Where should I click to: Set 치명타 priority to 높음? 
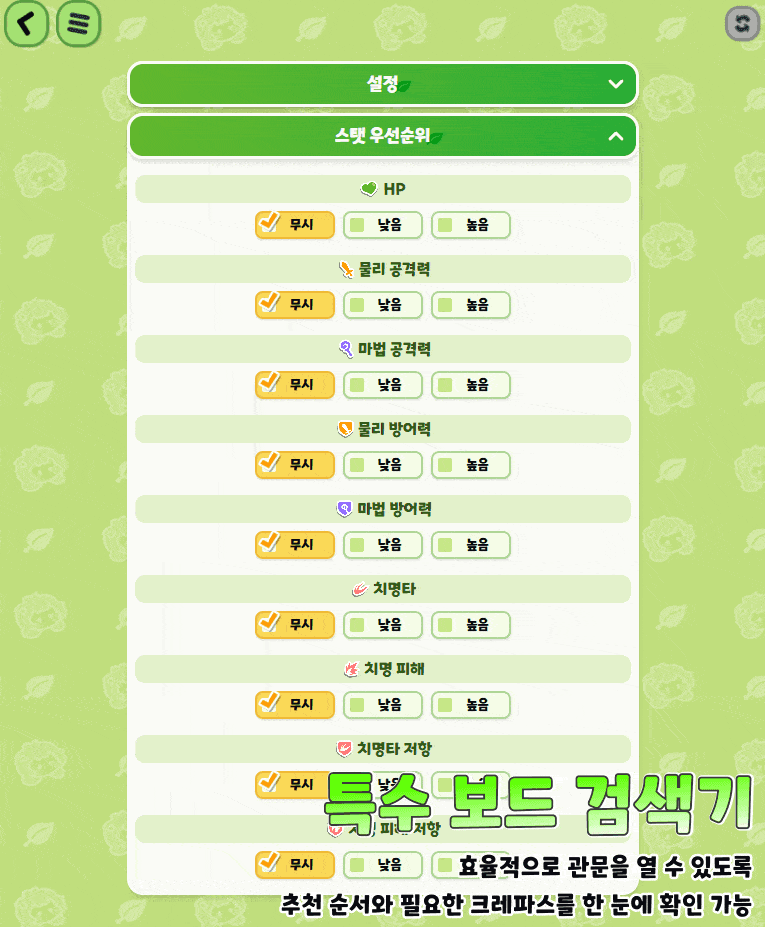(x=471, y=625)
